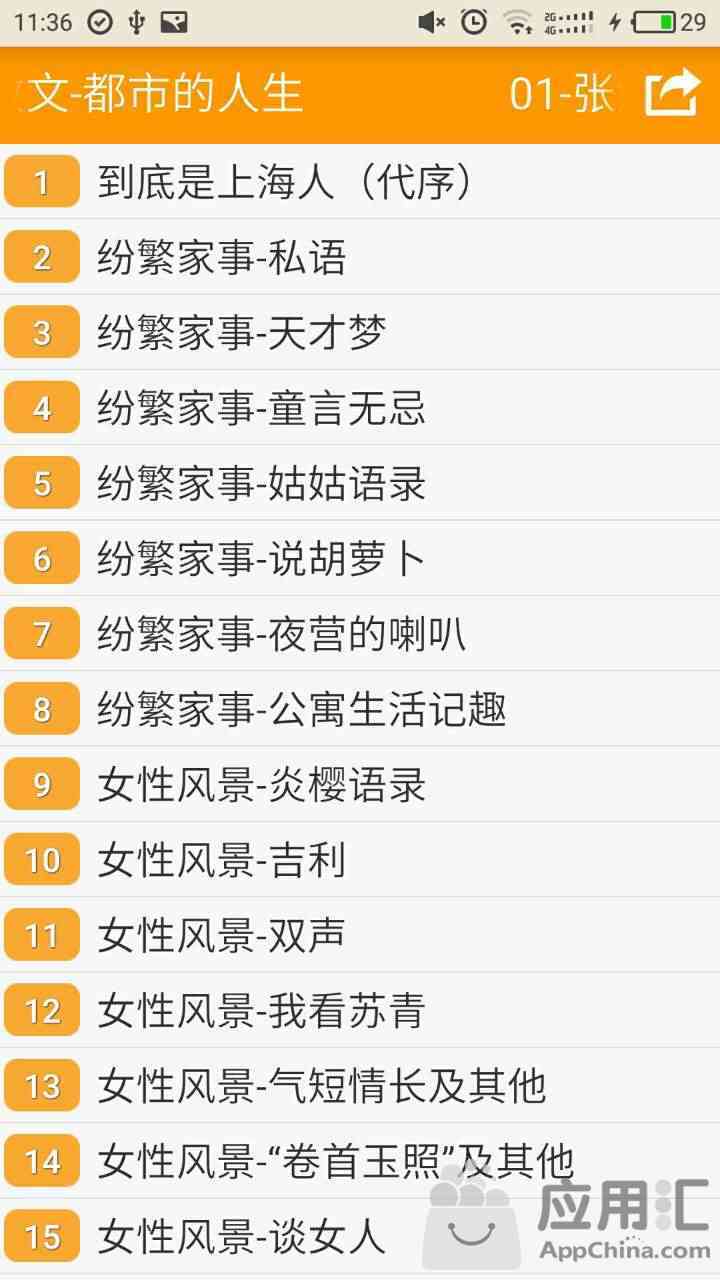Play track 纷繁家事-私语

click(360, 257)
